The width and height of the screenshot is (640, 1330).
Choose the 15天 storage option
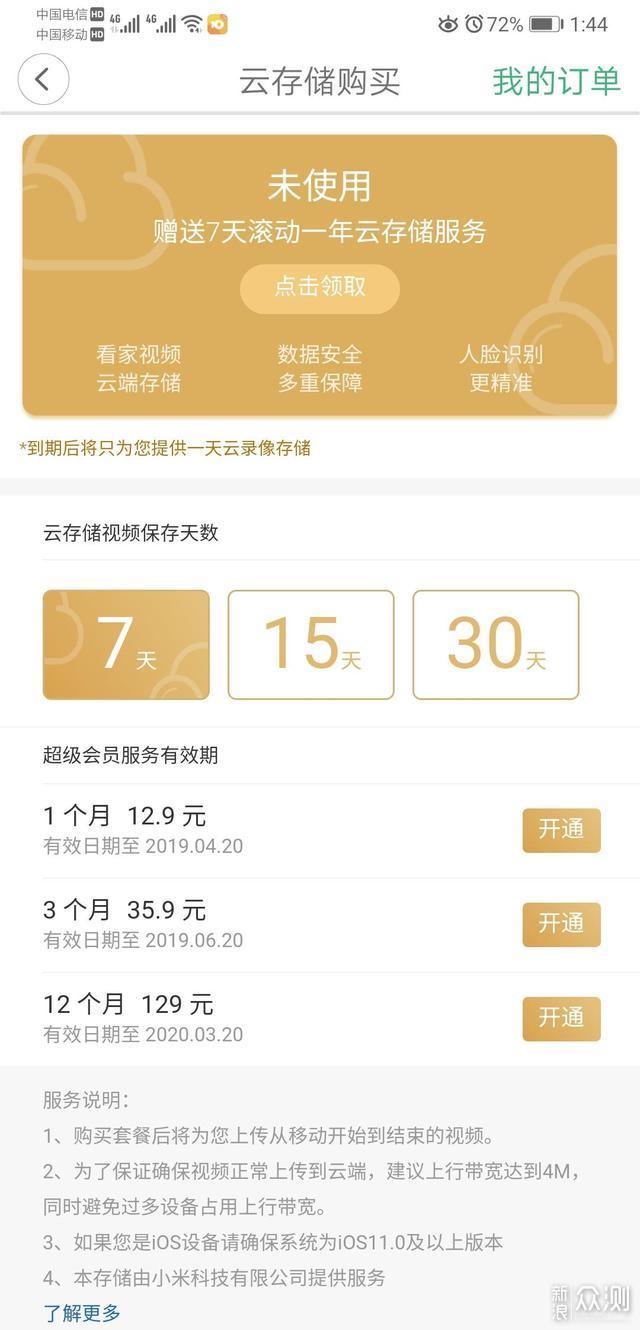(311, 645)
